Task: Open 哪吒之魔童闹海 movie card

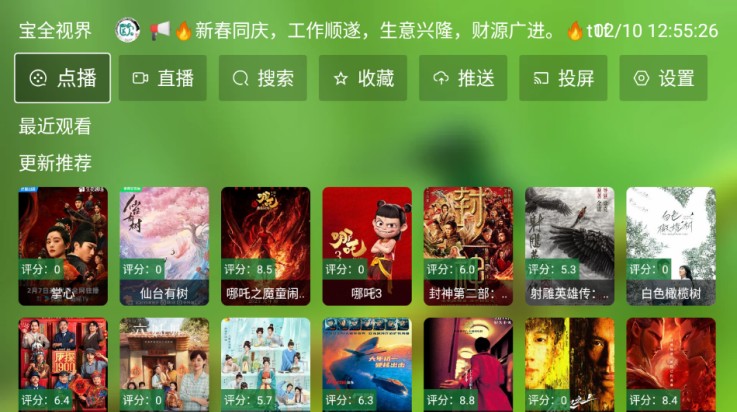Action: click(265, 245)
